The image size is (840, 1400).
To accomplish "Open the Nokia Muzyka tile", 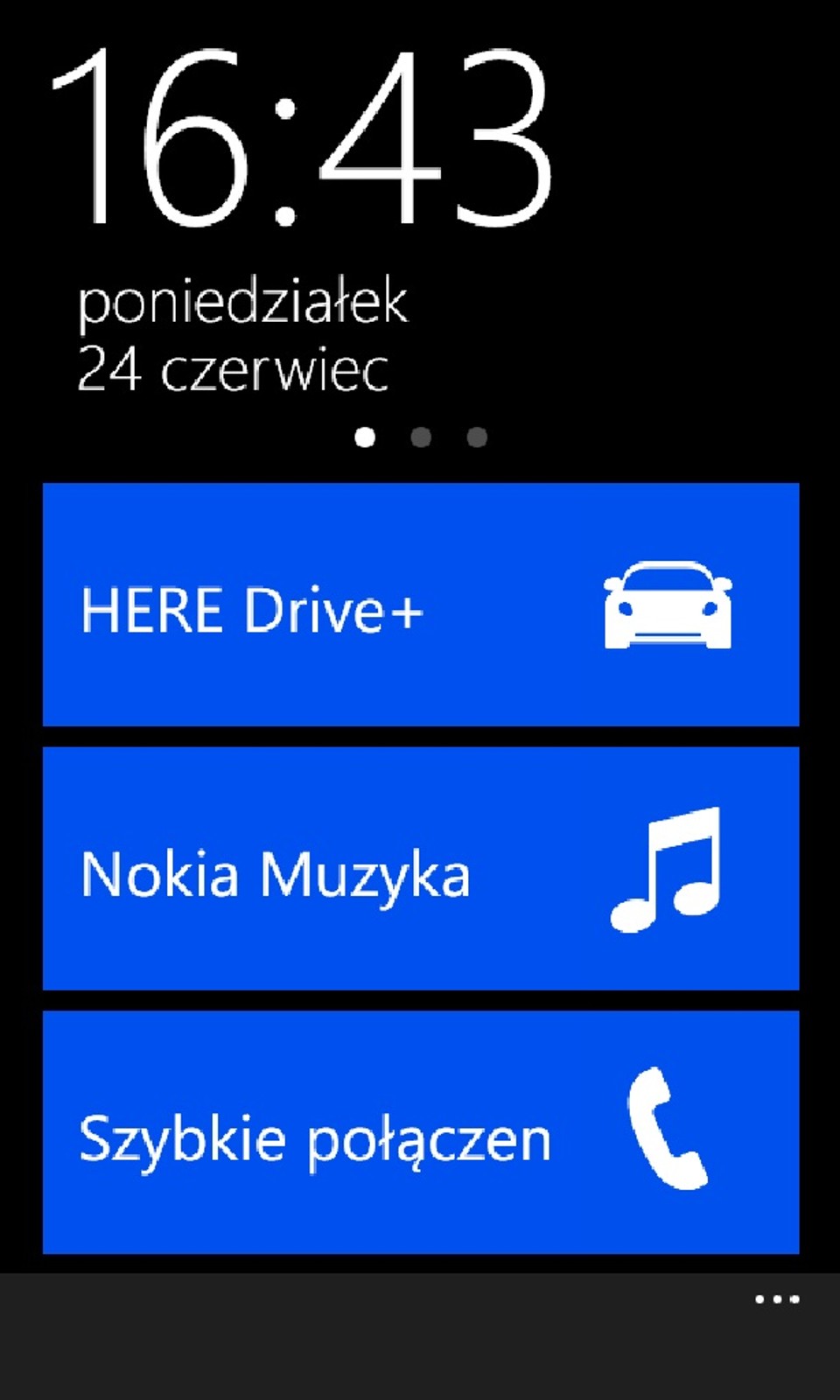I will 420,869.
